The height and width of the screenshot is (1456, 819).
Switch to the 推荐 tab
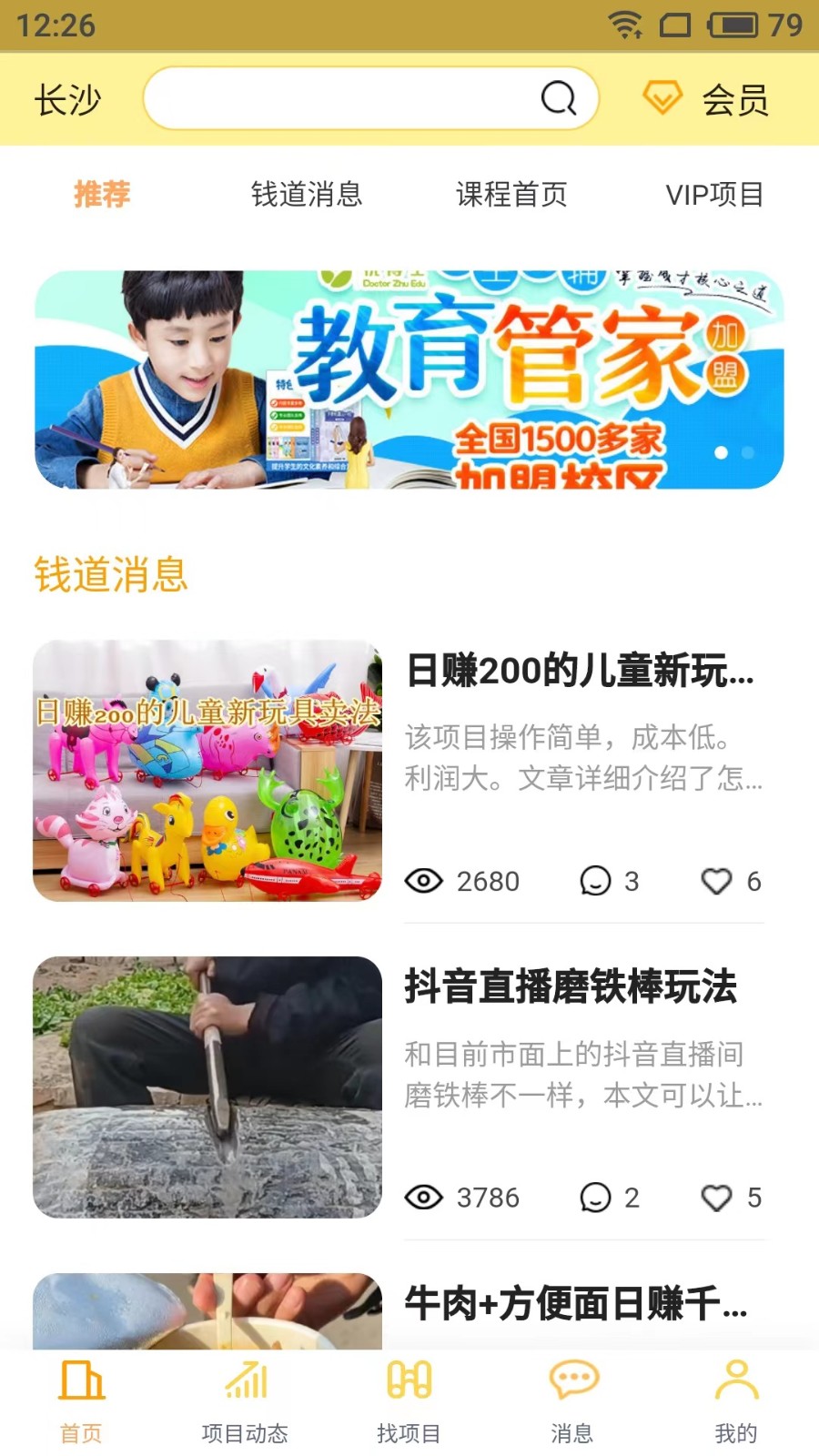pos(102,194)
